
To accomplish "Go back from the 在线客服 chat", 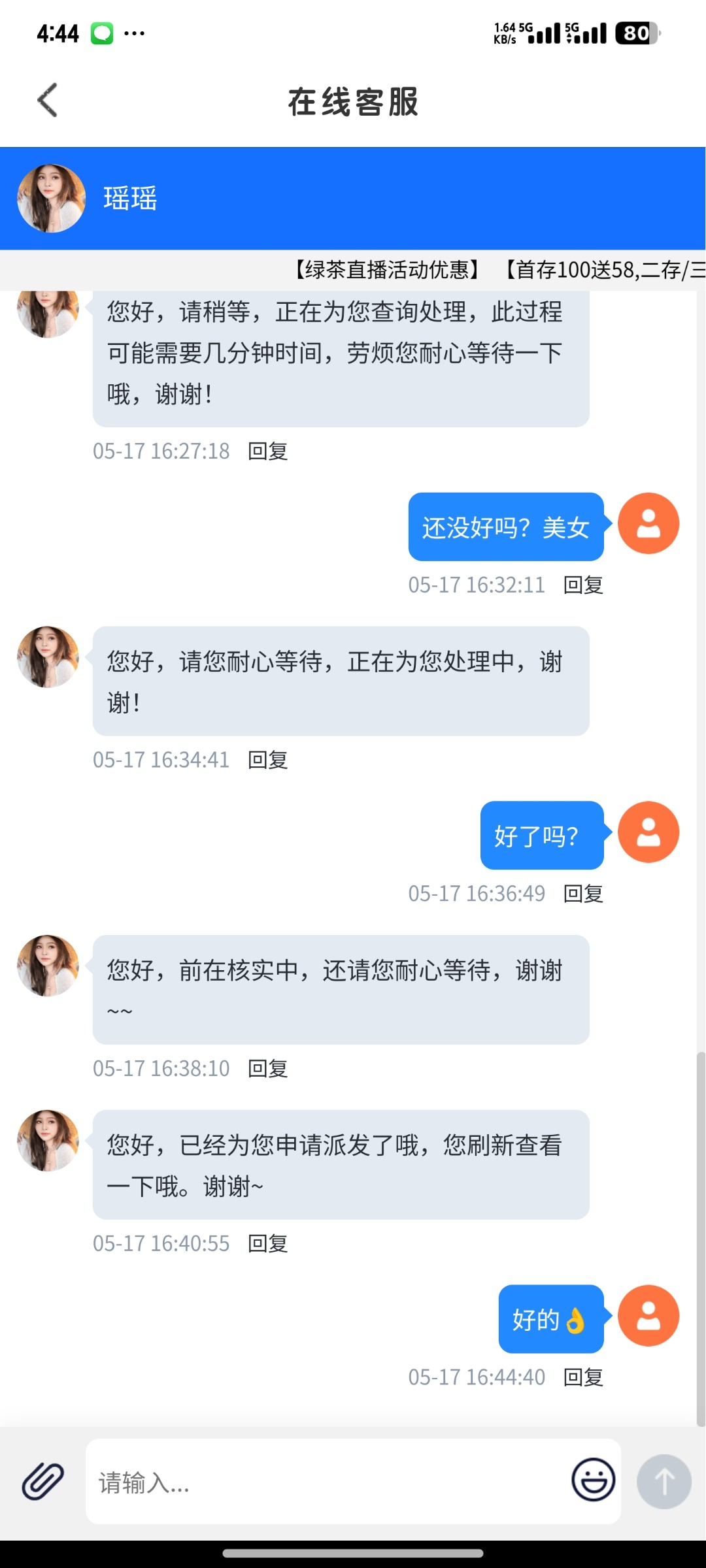I will pos(48,101).
